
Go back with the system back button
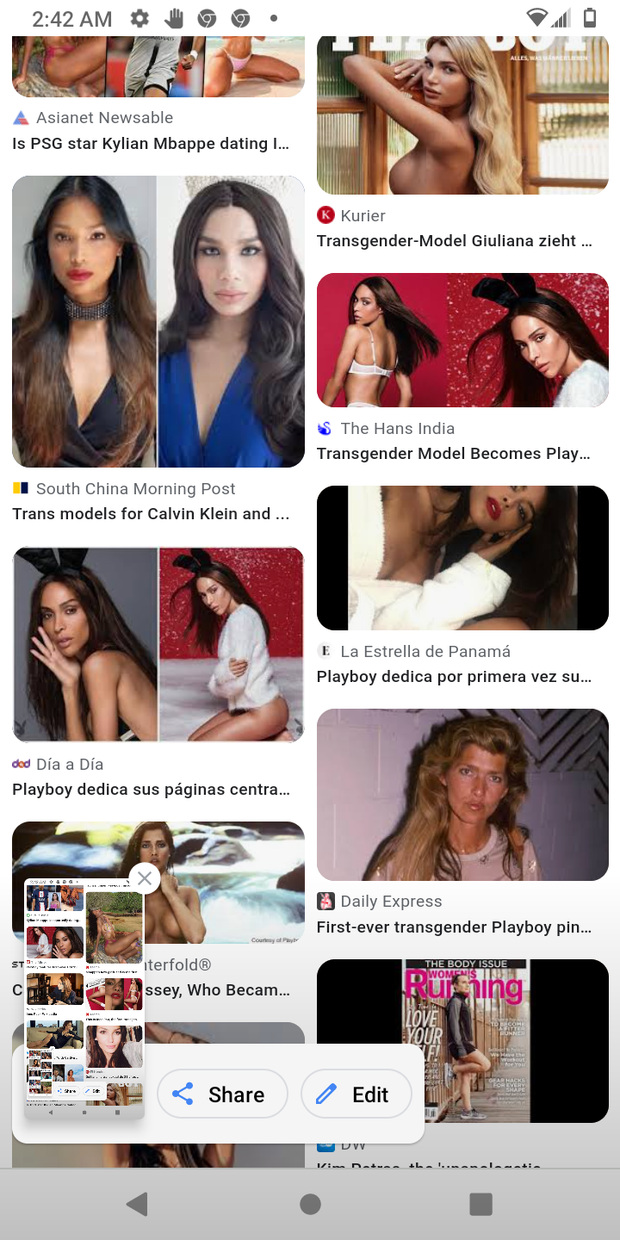click(138, 1204)
